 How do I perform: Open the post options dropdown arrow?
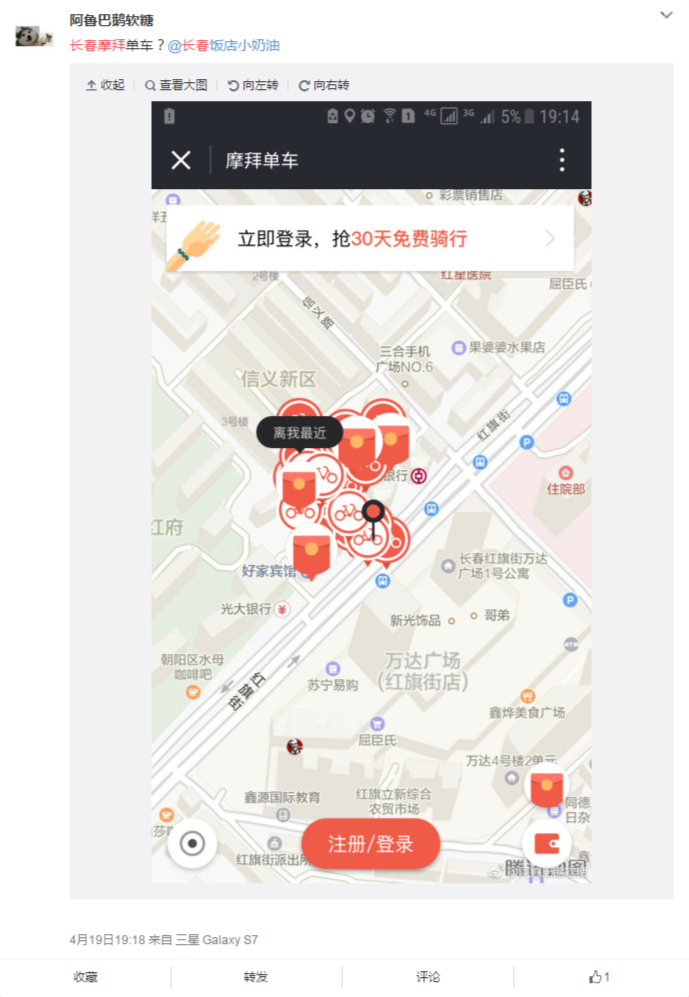[x=667, y=15]
